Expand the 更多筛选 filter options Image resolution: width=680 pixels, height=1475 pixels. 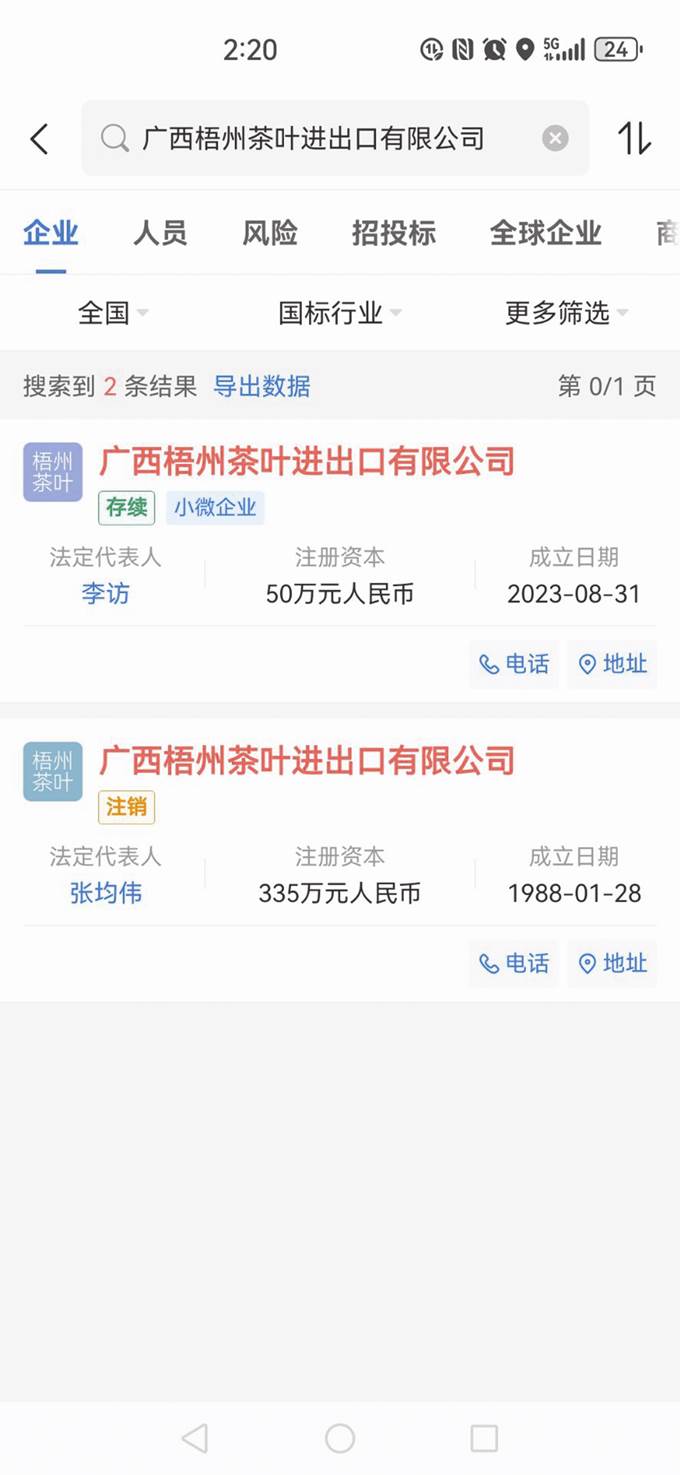coord(566,313)
